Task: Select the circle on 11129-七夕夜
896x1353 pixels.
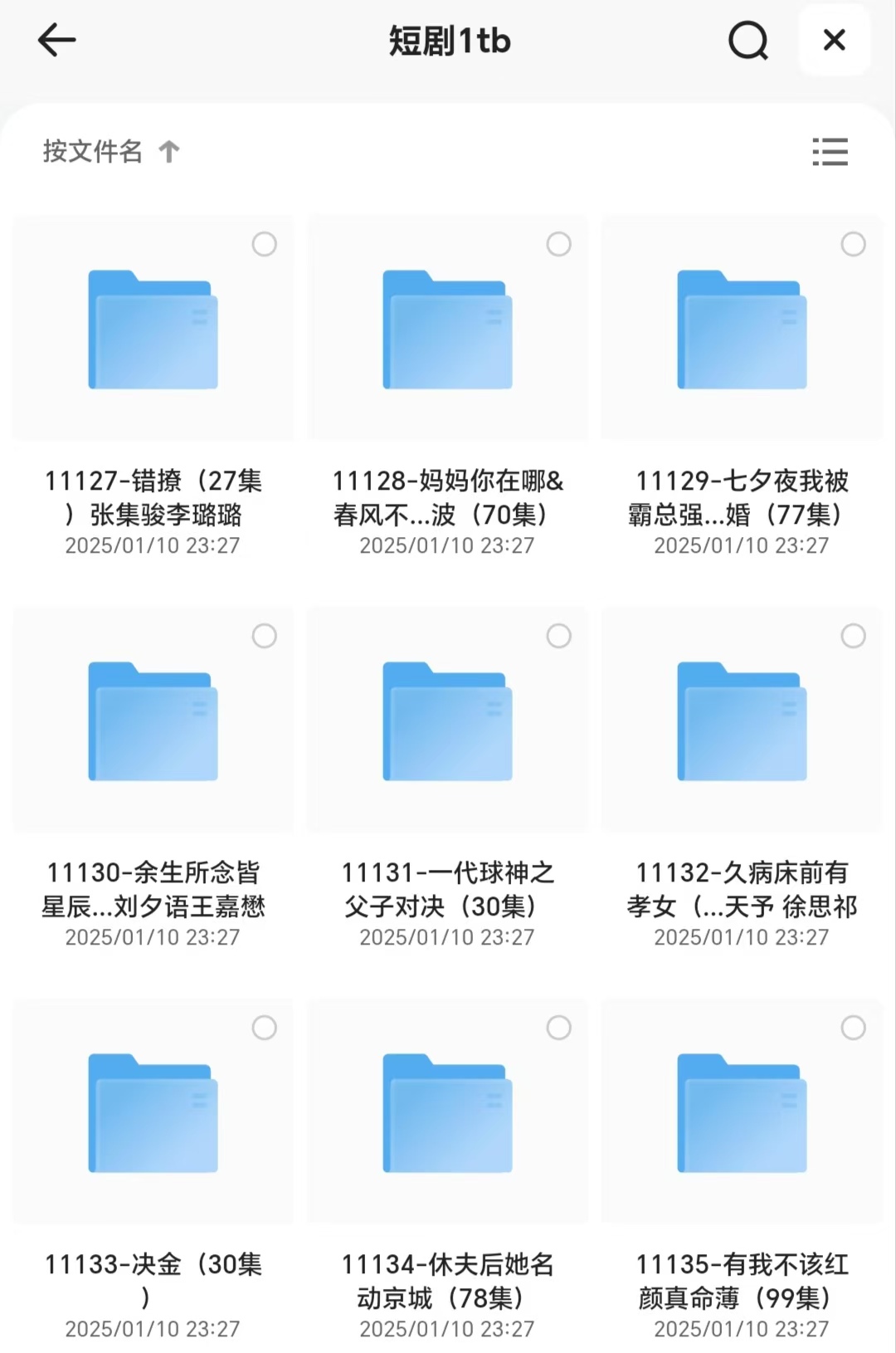Action: click(x=853, y=245)
